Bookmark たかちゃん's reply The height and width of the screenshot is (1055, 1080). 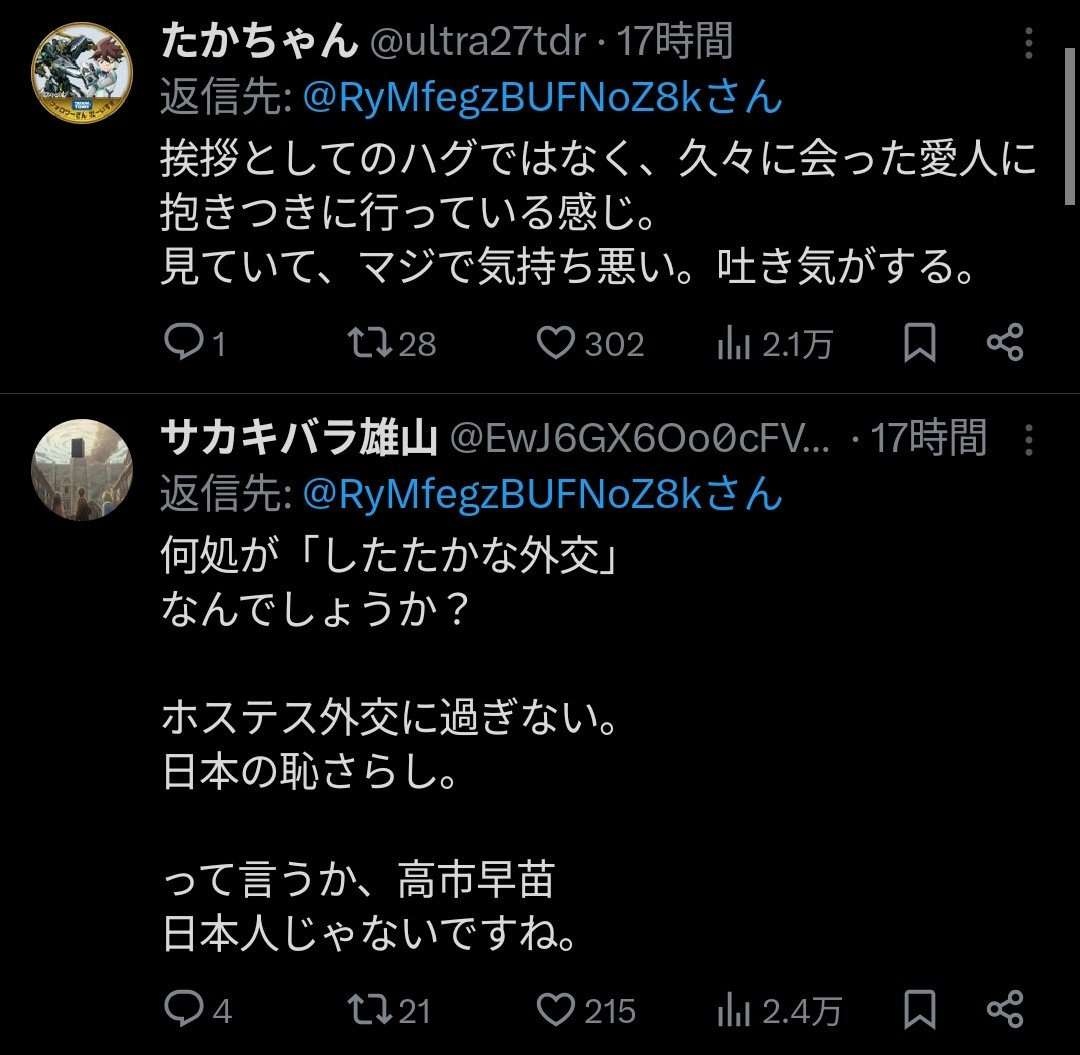point(919,344)
